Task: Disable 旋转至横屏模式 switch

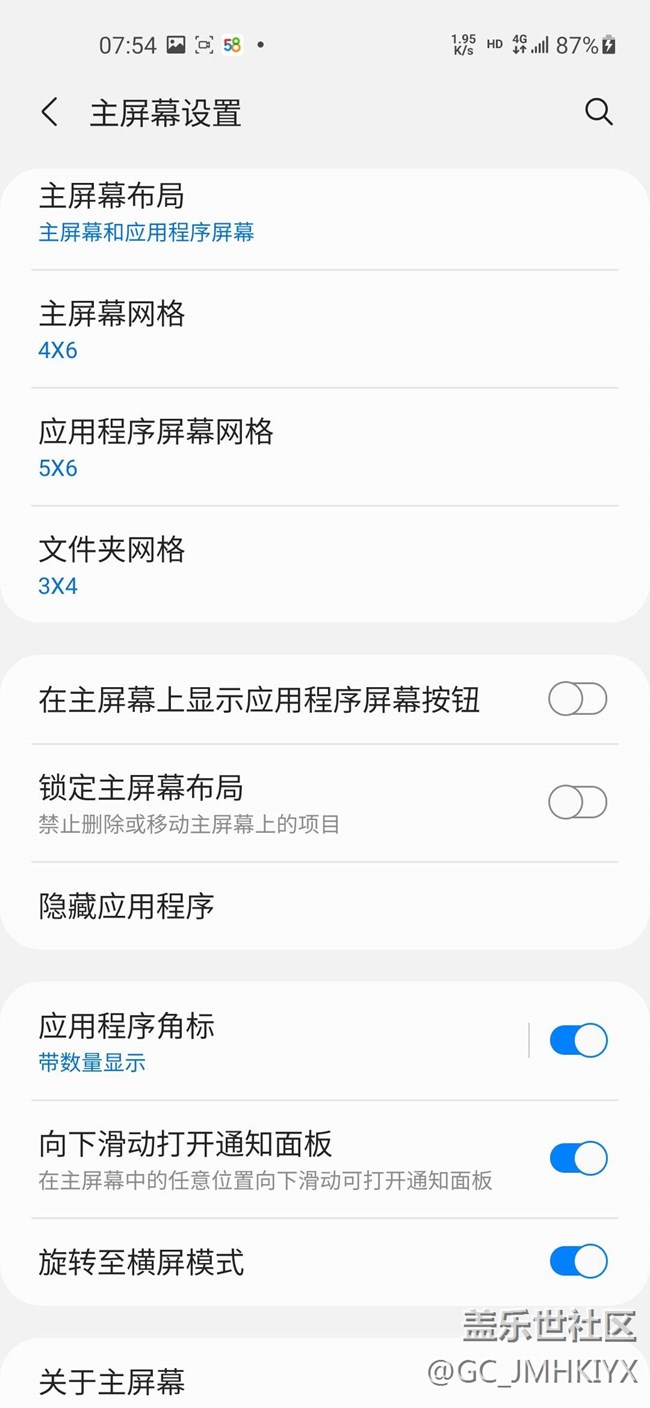Action: (x=578, y=1261)
